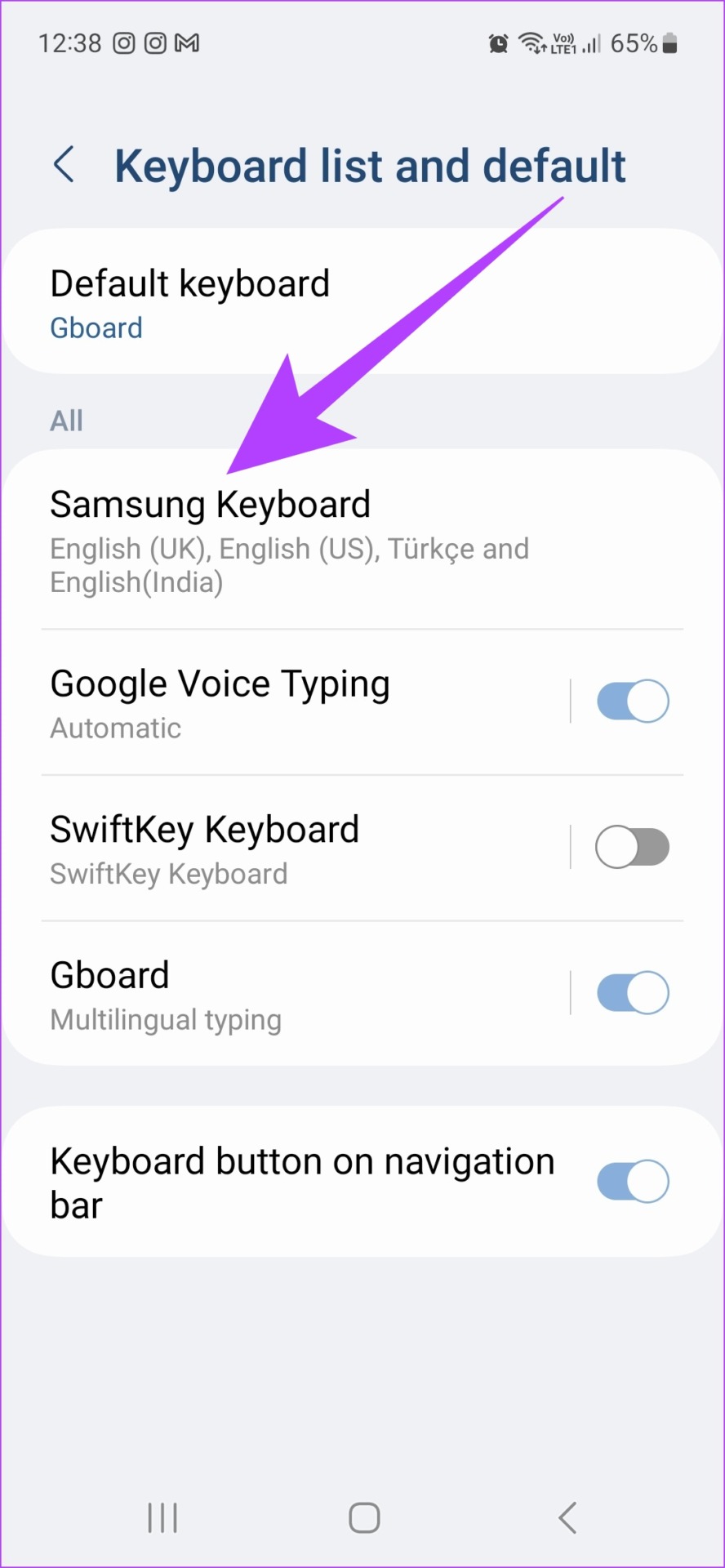Open recent apps from navigation bar

[162, 1518]
